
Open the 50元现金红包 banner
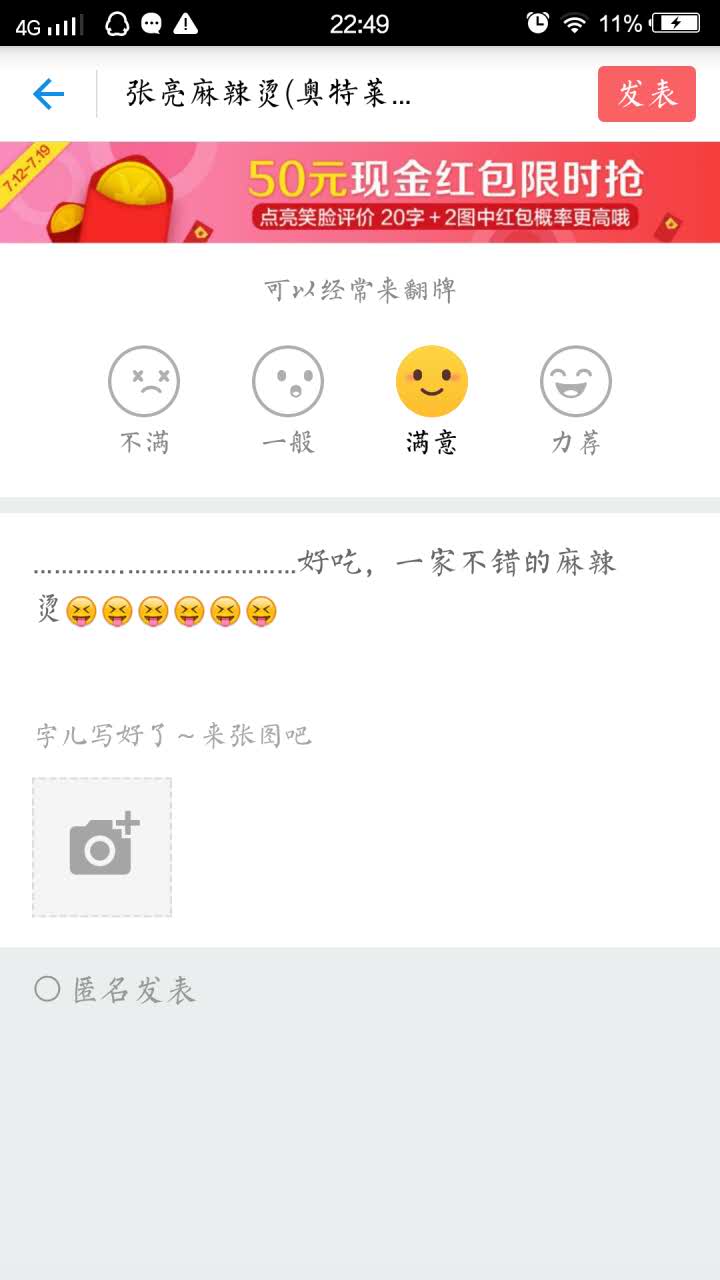click(360, 192)
